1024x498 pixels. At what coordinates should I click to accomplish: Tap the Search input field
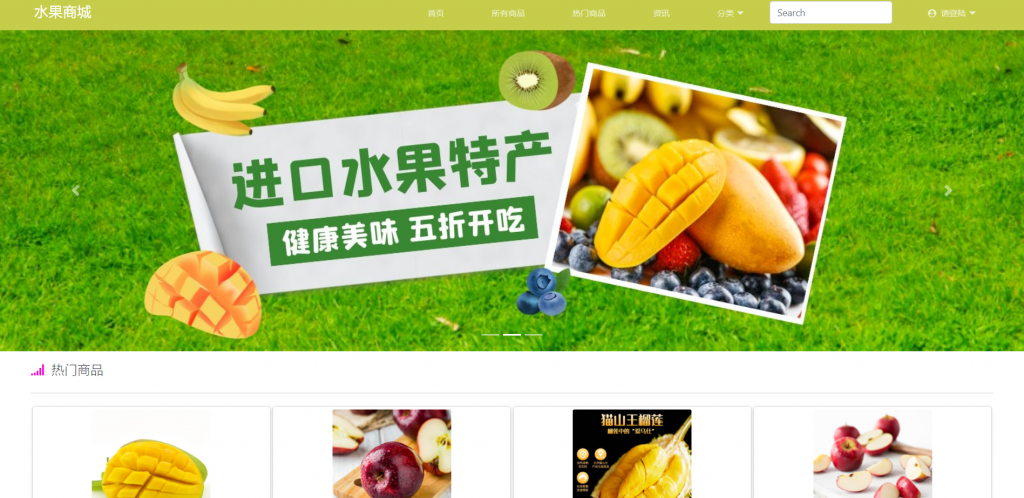830,13
